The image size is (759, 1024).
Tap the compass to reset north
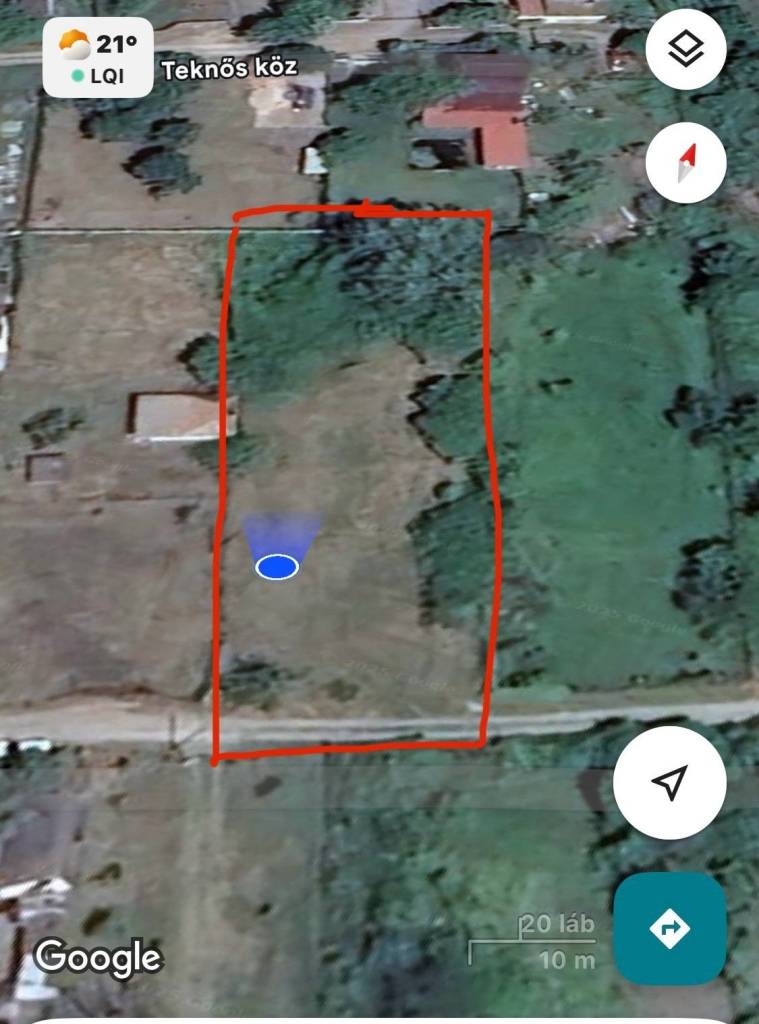point(685,162)
